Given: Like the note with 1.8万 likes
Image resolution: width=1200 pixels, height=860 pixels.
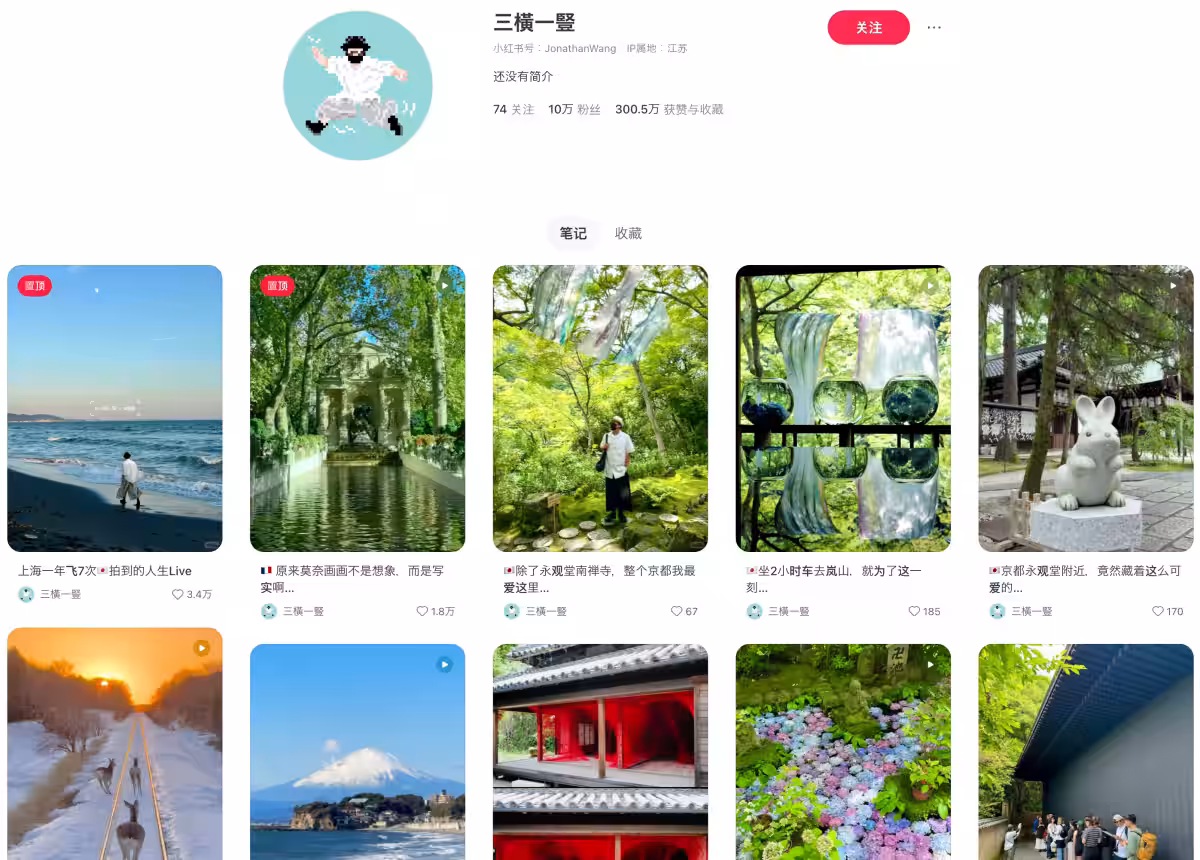Looking at the screenshot, I should [x=422, y=611].
